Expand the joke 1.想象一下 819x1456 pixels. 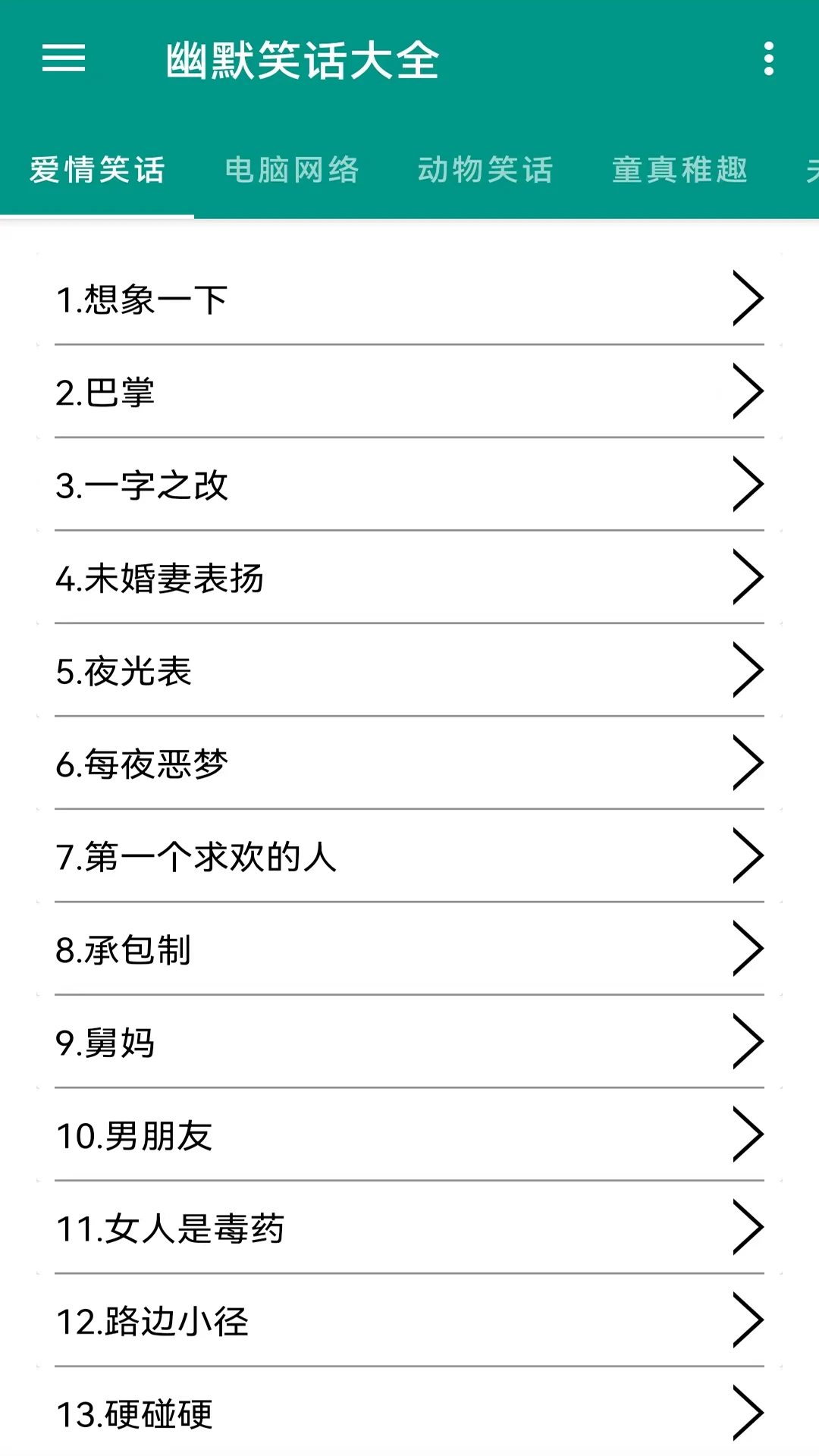pos(409,298)
